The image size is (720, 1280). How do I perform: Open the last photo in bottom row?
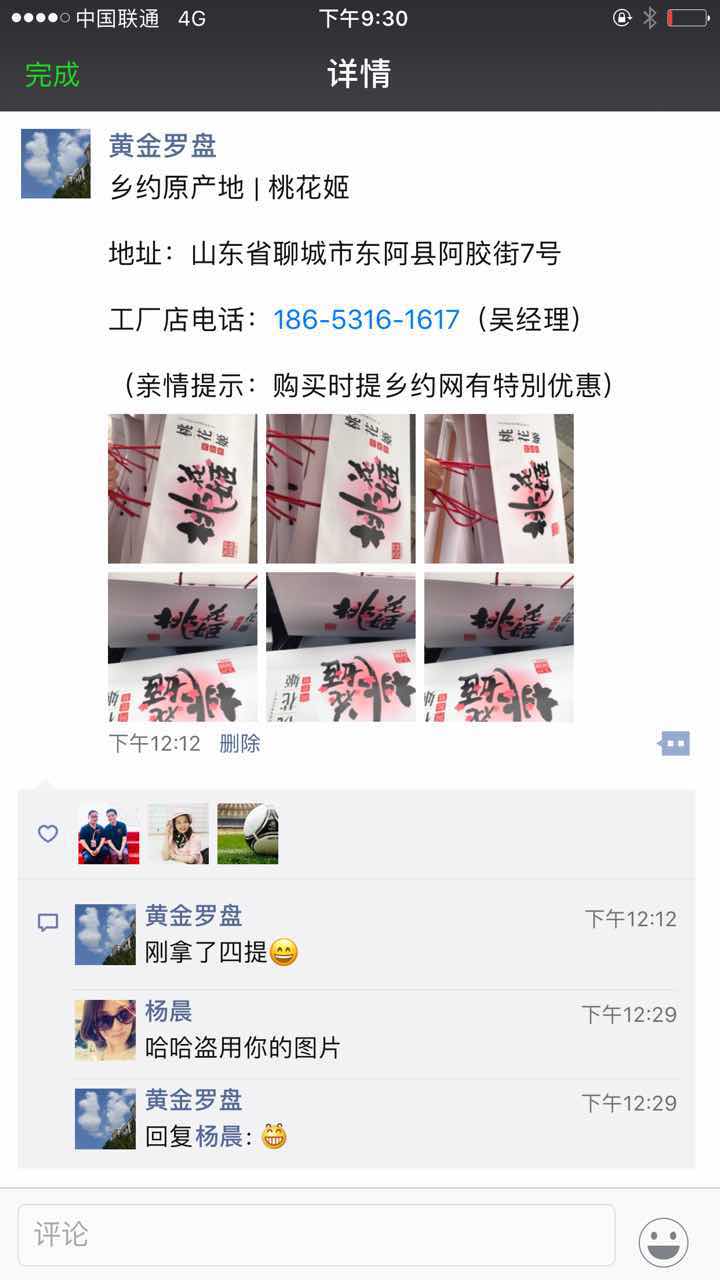tap(498, 647)
